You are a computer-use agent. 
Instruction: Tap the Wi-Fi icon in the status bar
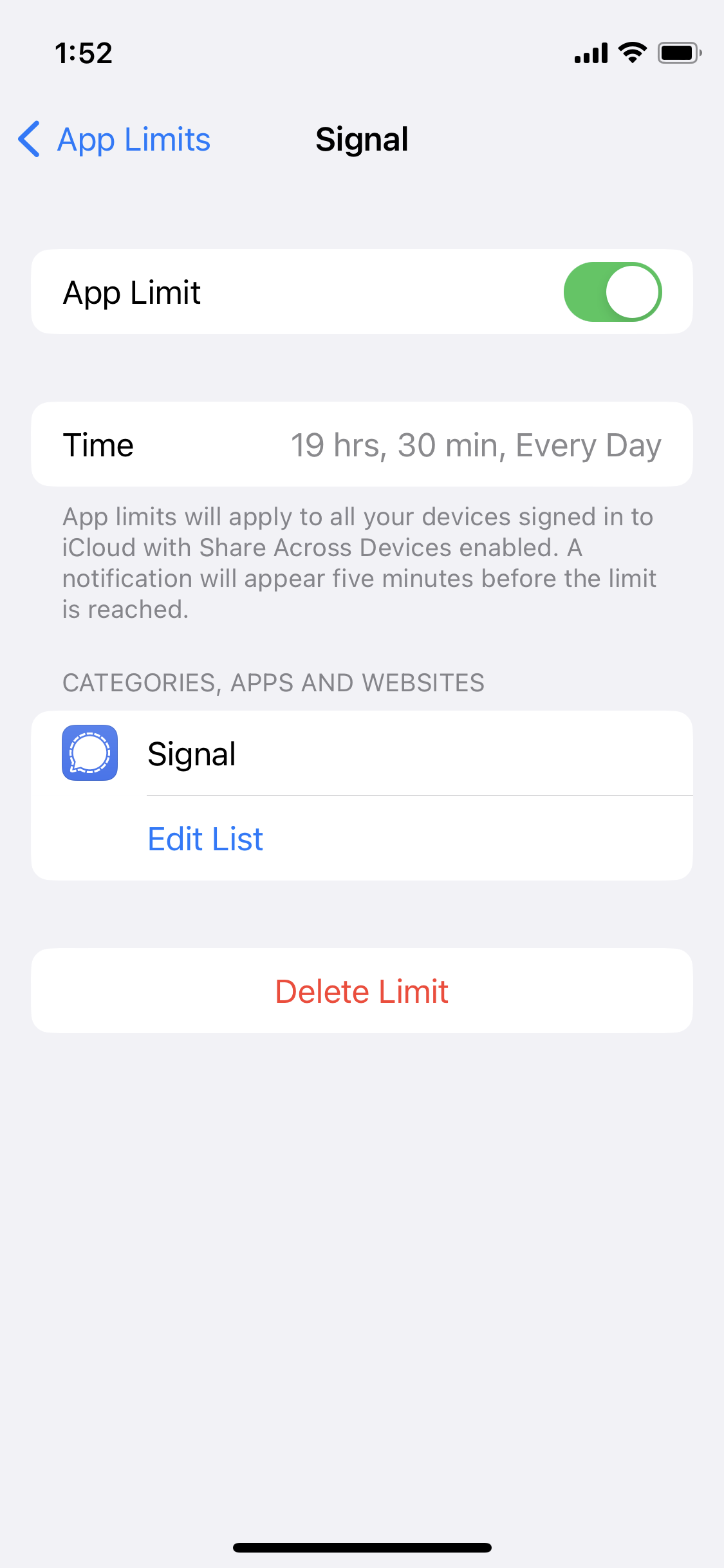[x=631, y=53]
